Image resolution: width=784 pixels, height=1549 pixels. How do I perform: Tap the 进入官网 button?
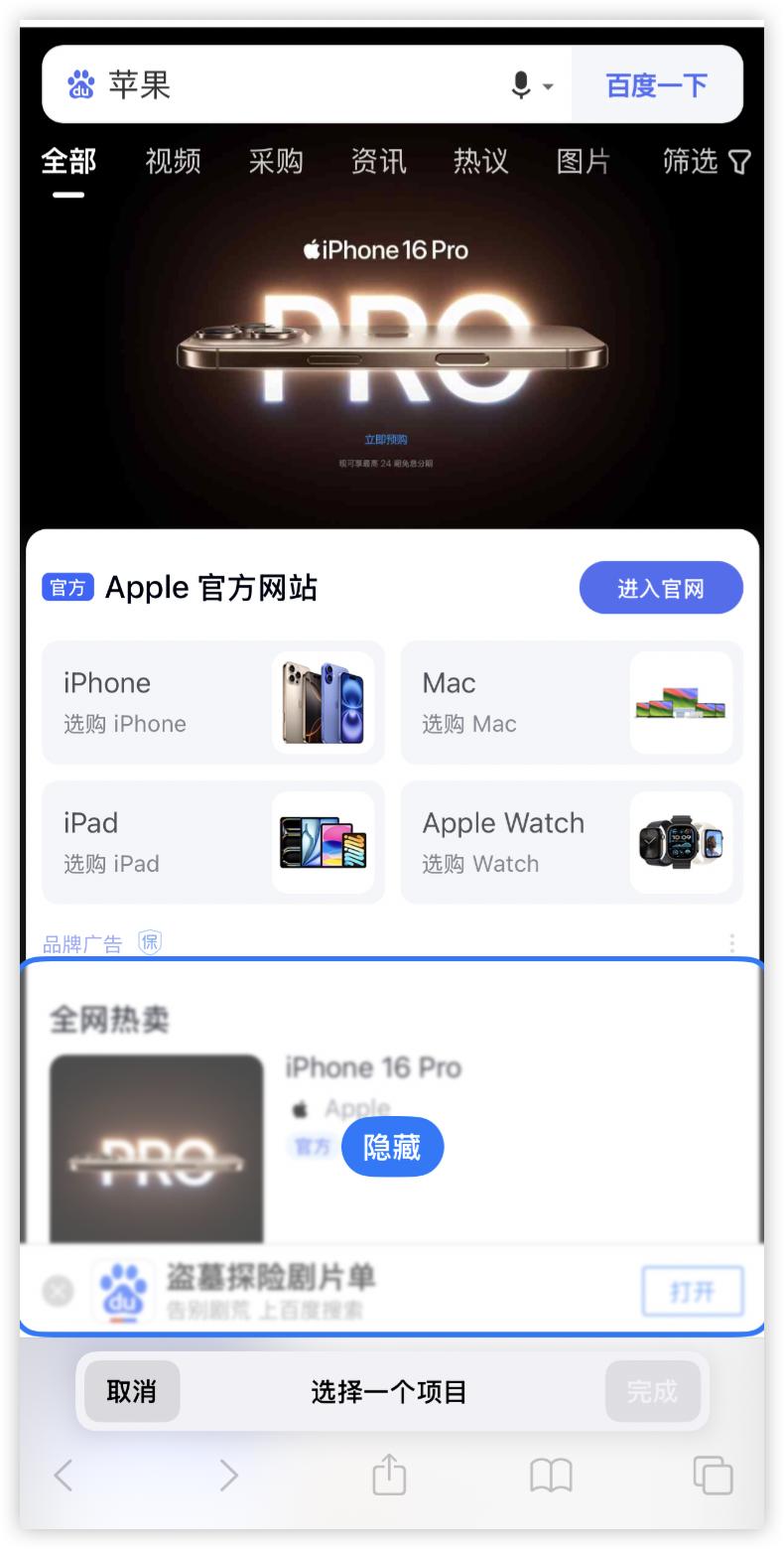click(x=660, y=588)
